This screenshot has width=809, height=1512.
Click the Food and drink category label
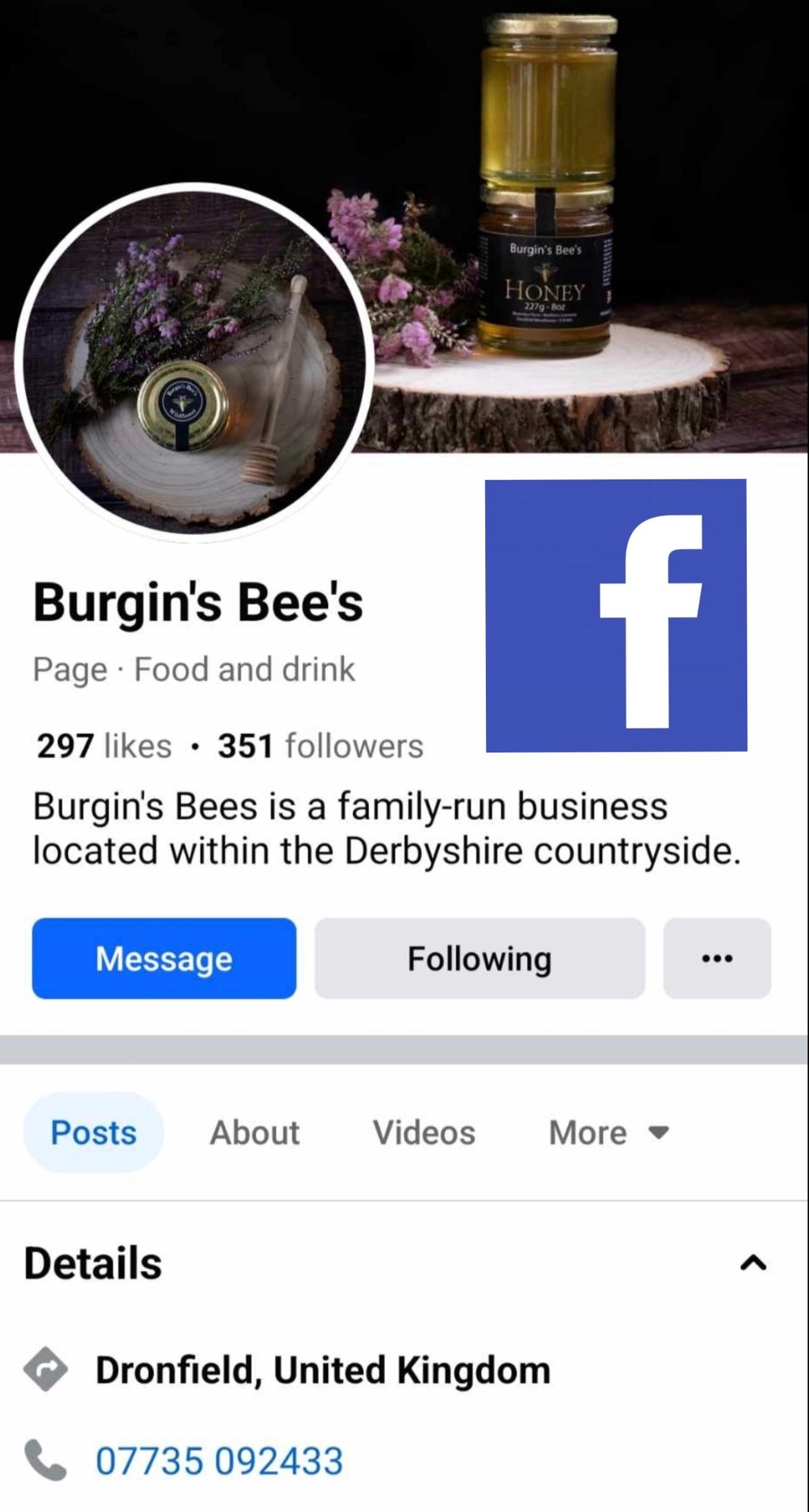(244, 669)
